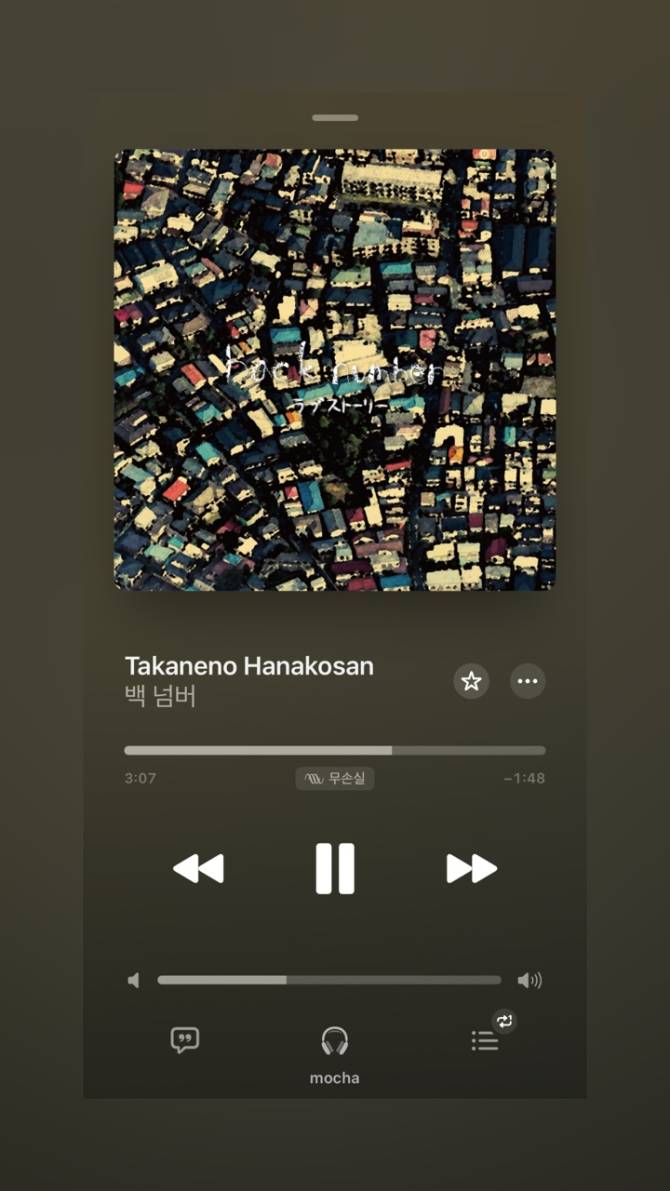Skip to the next track
The image size is (670, 1191).
[471, 868]
